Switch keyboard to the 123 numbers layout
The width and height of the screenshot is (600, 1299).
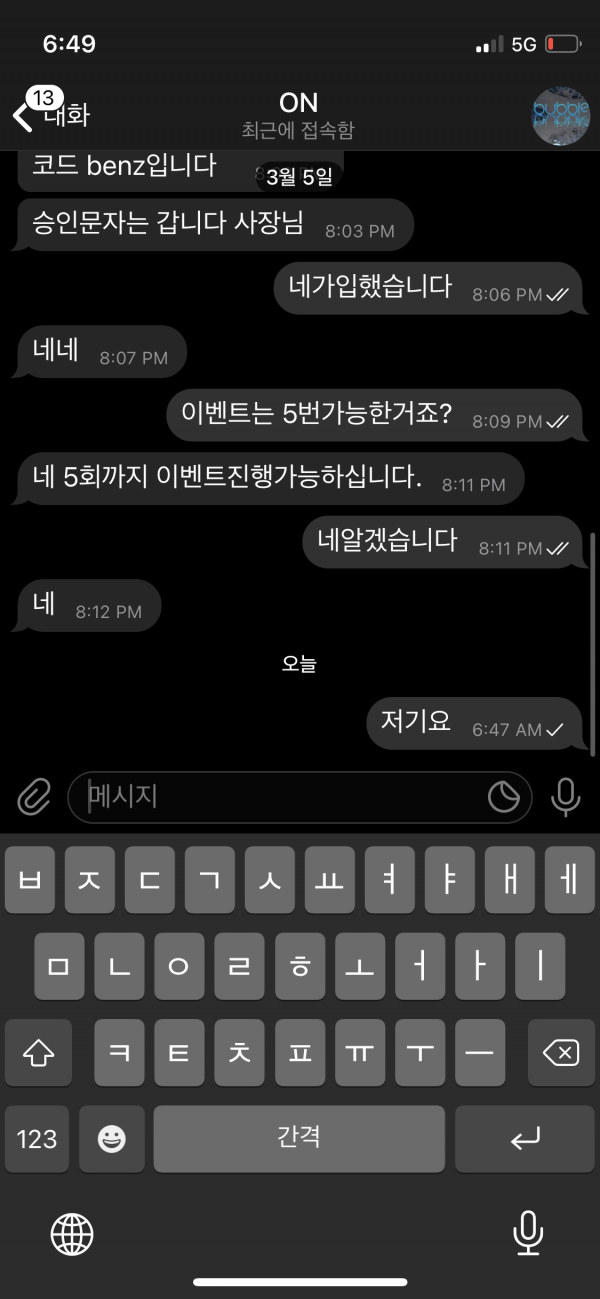37,1138
